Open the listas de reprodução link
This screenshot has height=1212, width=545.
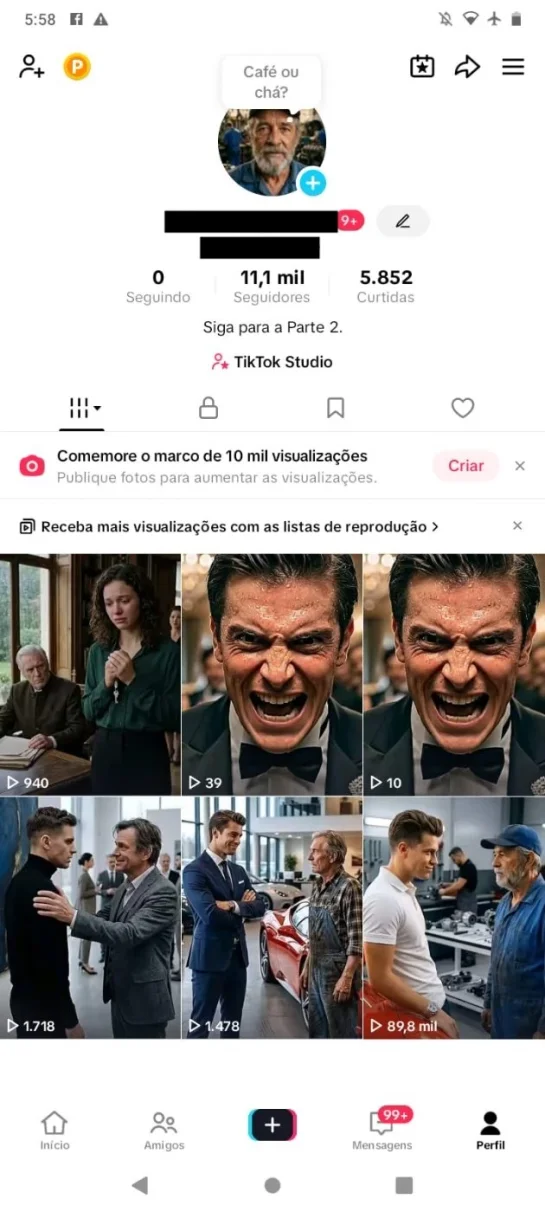[229, 526]
